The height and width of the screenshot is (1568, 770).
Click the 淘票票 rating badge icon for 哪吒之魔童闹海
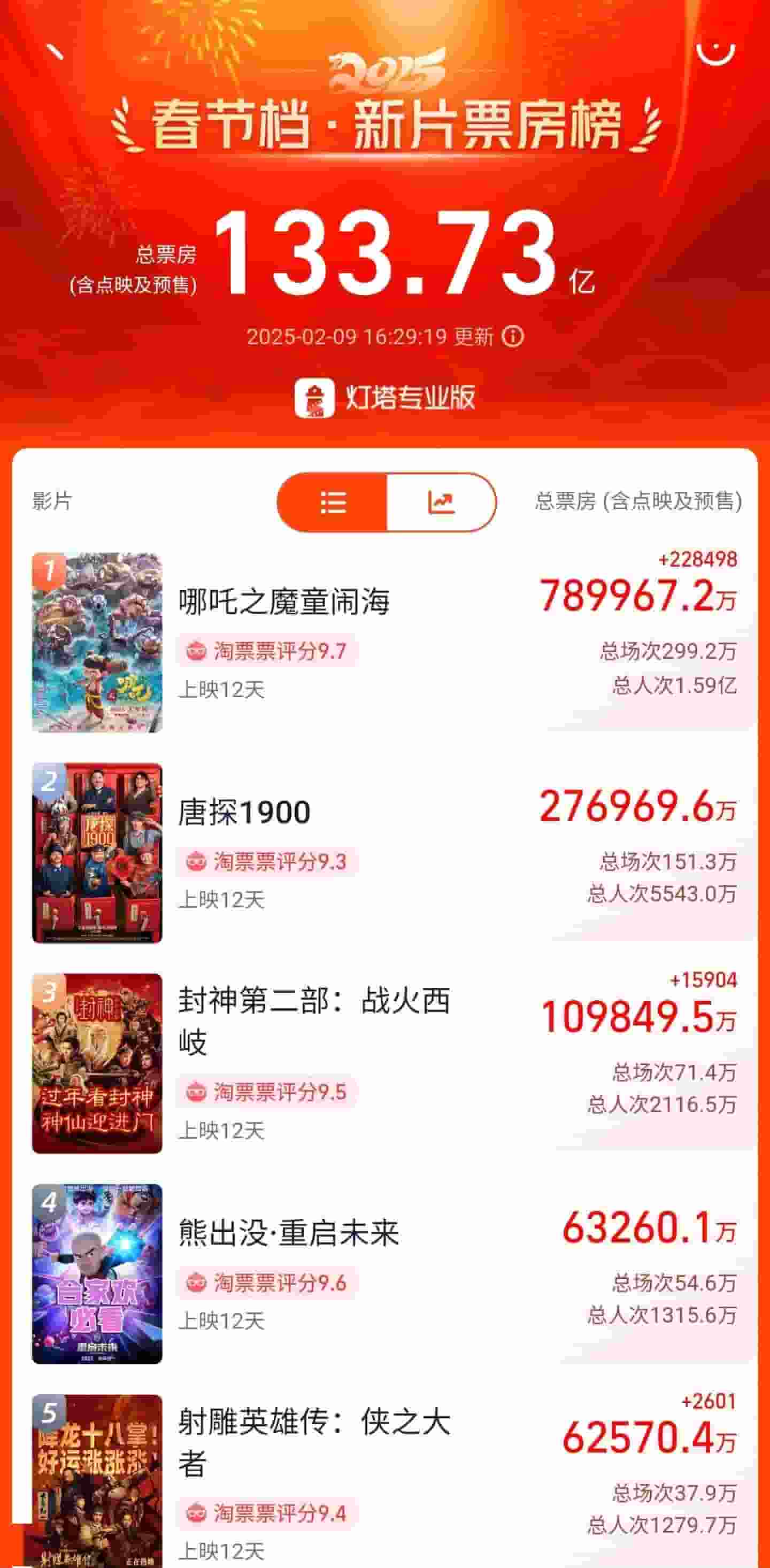pos(196,650)
